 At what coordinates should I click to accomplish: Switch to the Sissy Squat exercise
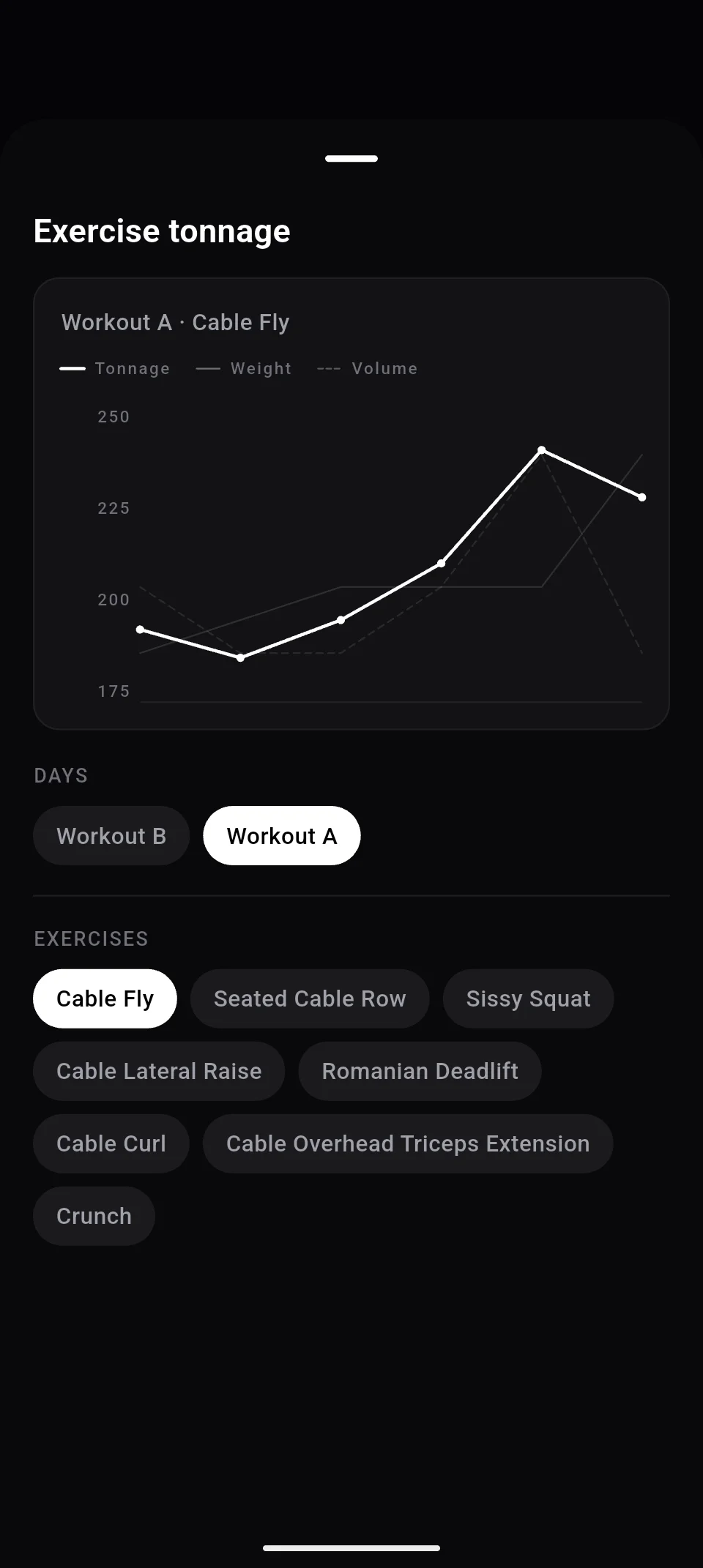(528, 998)
